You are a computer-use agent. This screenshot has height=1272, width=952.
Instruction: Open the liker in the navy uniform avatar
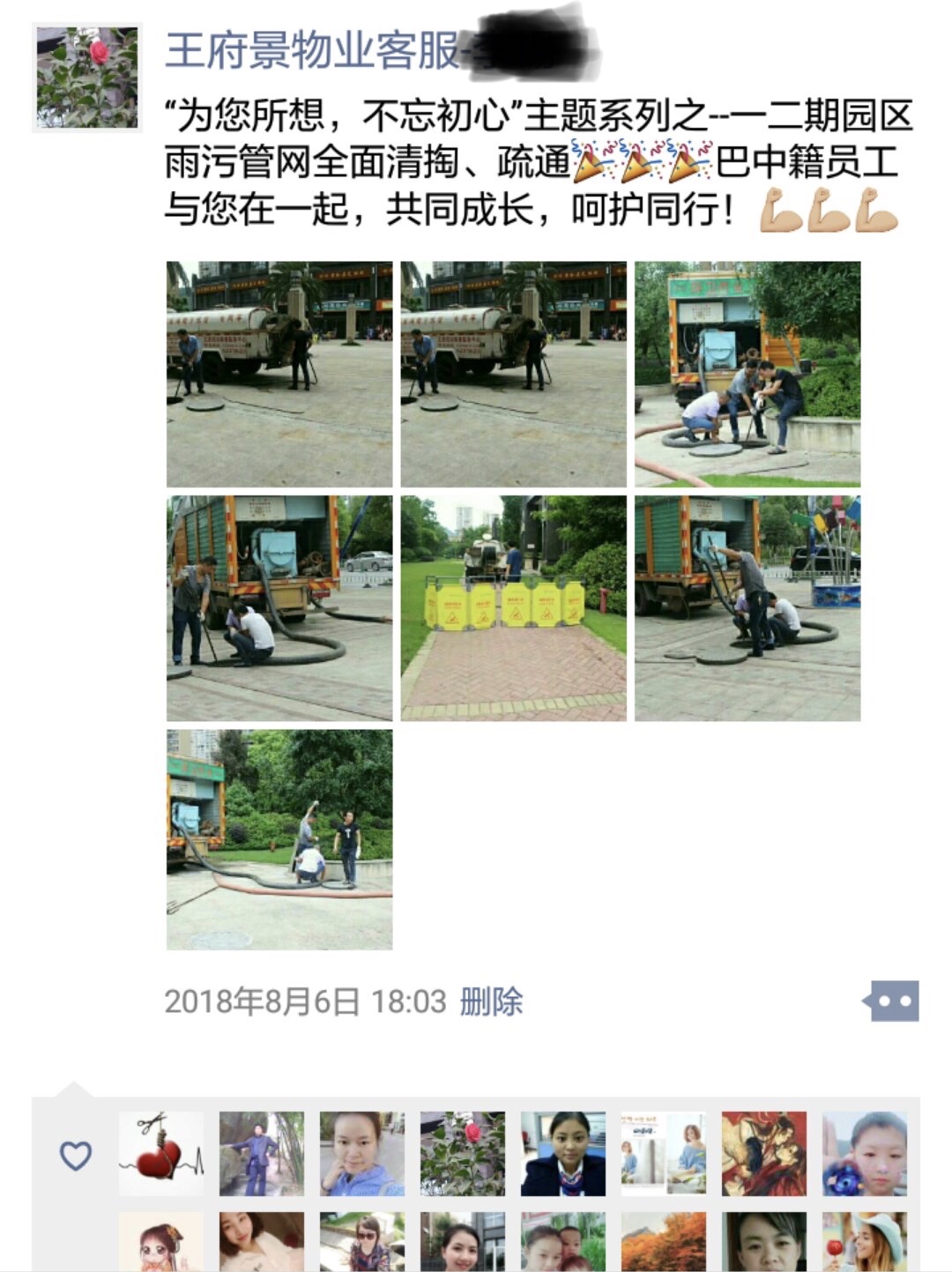click(x=563, y=1153)
